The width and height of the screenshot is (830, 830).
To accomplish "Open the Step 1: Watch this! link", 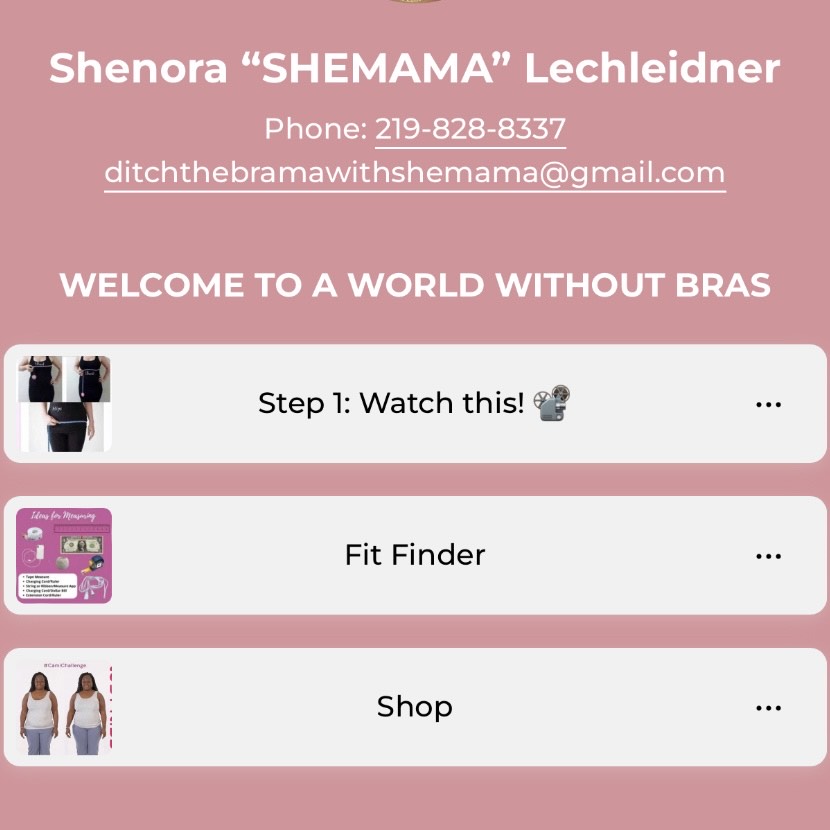I will pos(414,404).
